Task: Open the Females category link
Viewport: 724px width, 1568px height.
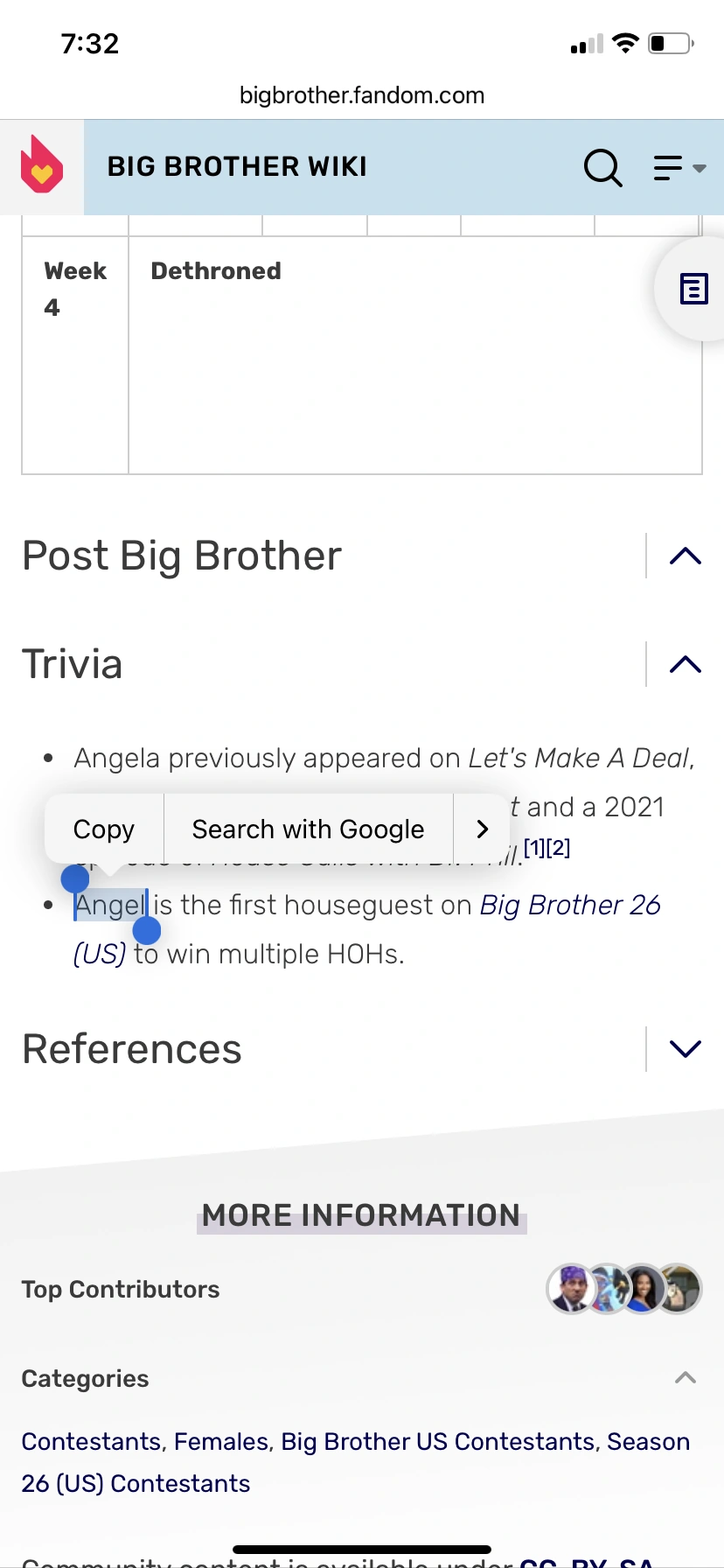Action: (220, 1441)
